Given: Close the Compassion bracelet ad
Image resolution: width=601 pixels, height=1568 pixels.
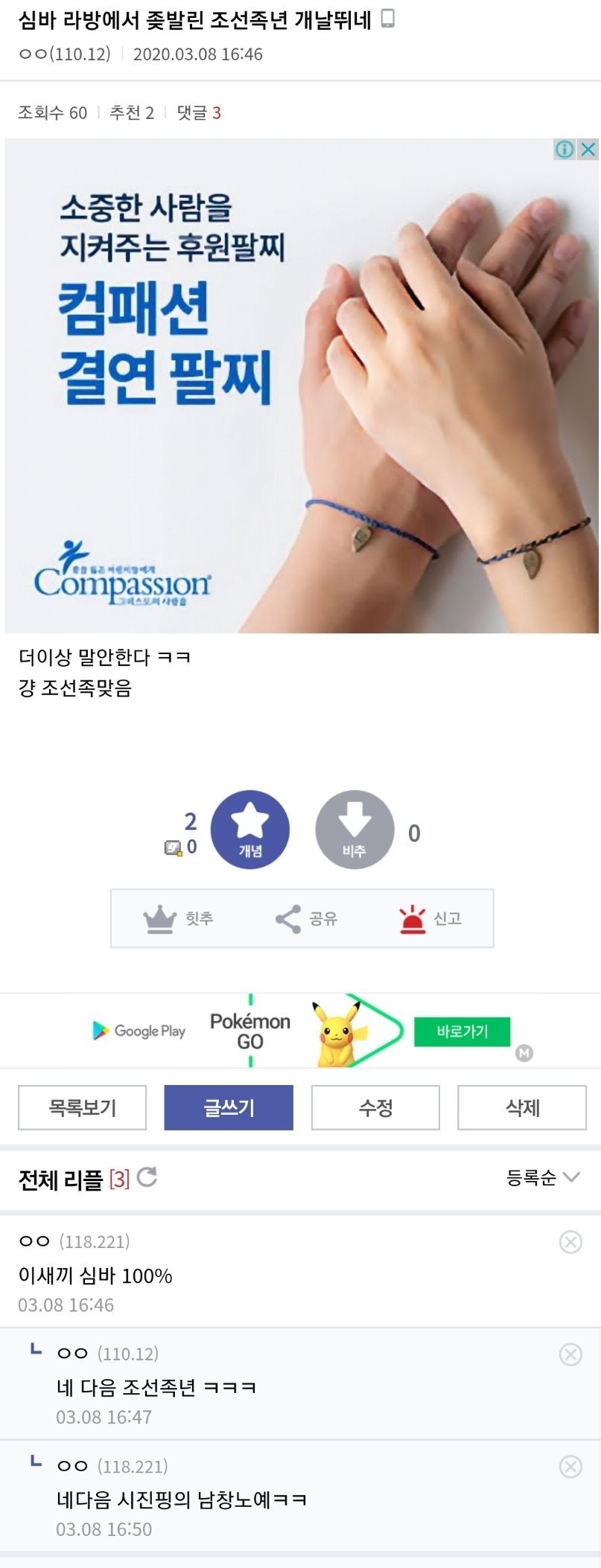Looking at the screenshot, I should coord(588,149).
